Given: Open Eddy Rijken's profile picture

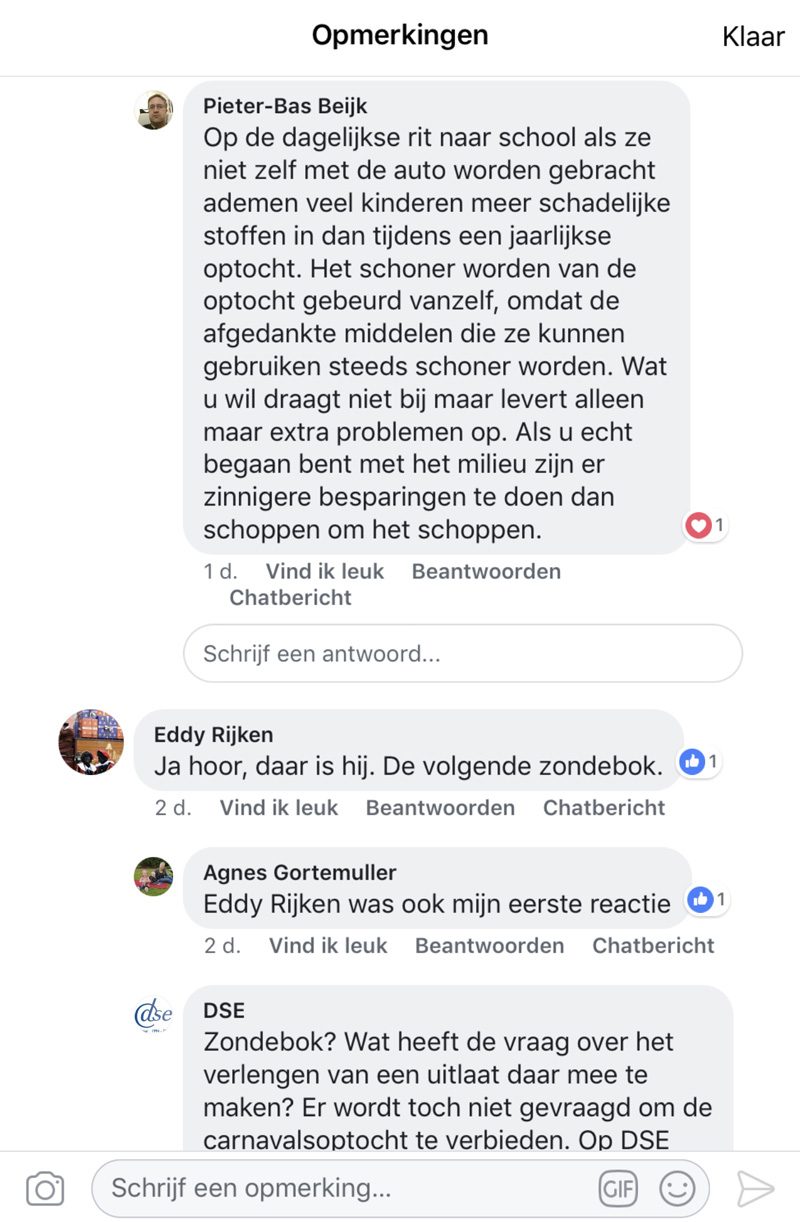Looking at the screenshot, I should click(91, 742).
